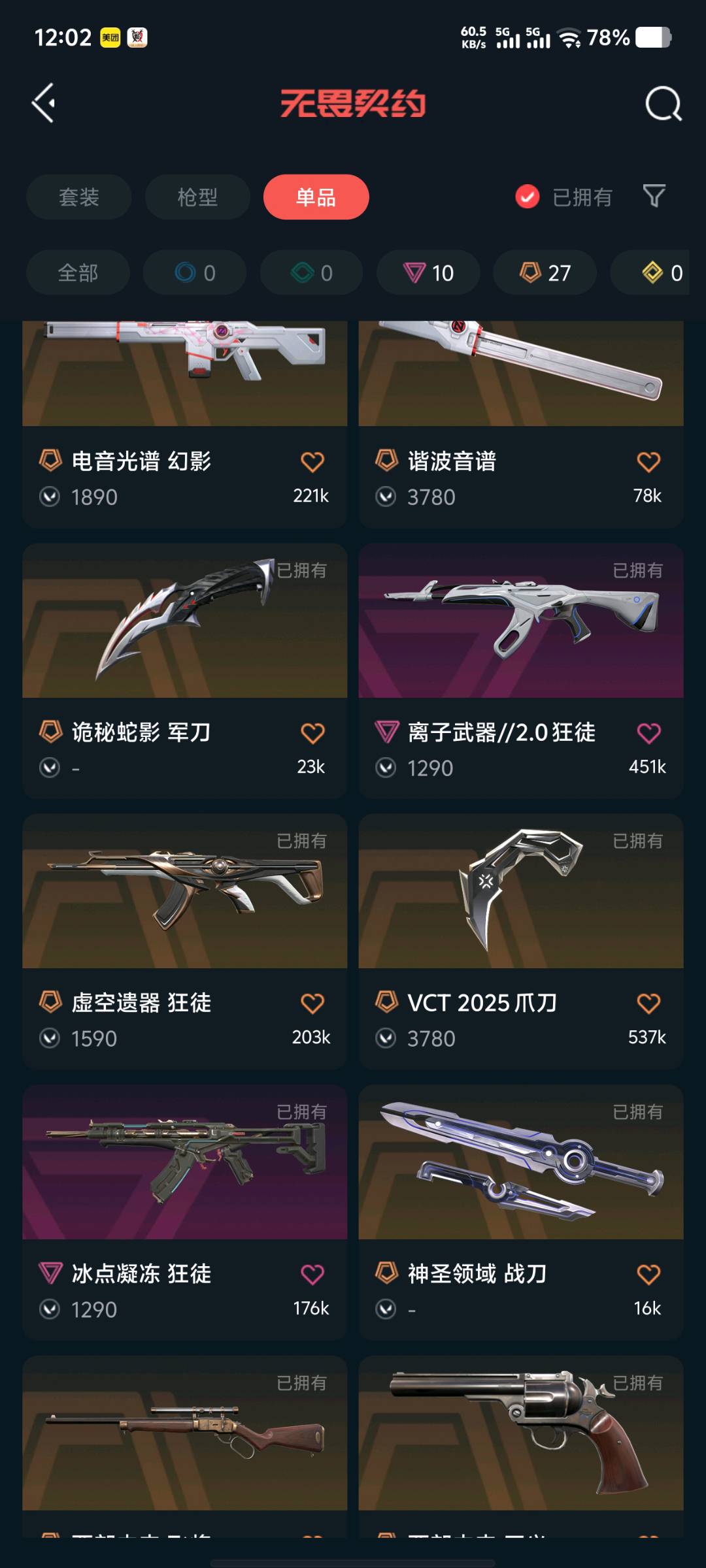This screenshot has width=706, height=1568.
Task: Switch to the 枪型 tab
Action: (x=197, y=197)
